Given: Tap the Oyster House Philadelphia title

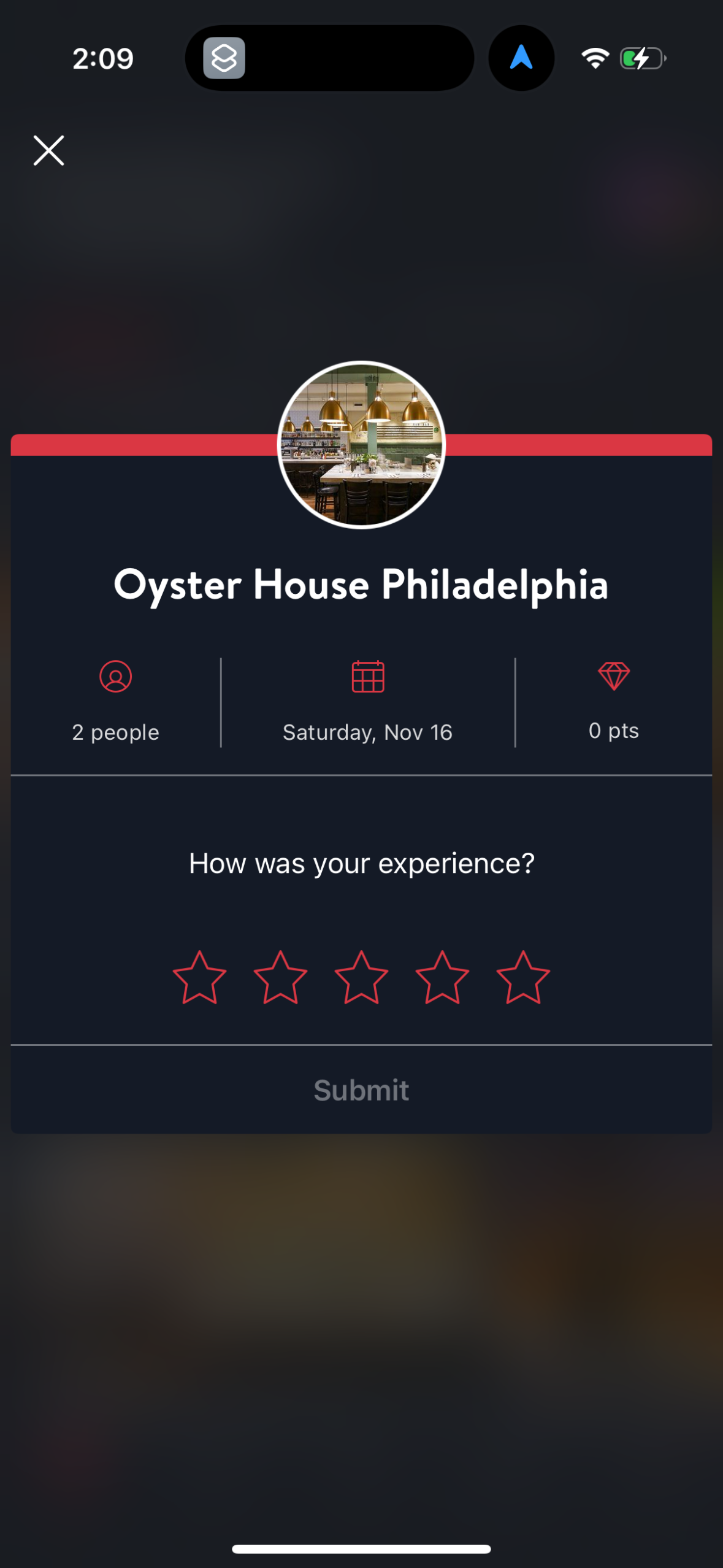Looking at the screenshot, I should pos(361,585).
